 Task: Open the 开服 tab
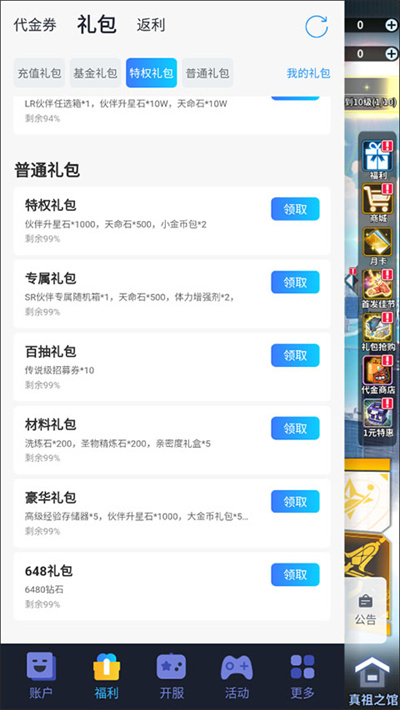click(171, 676)
